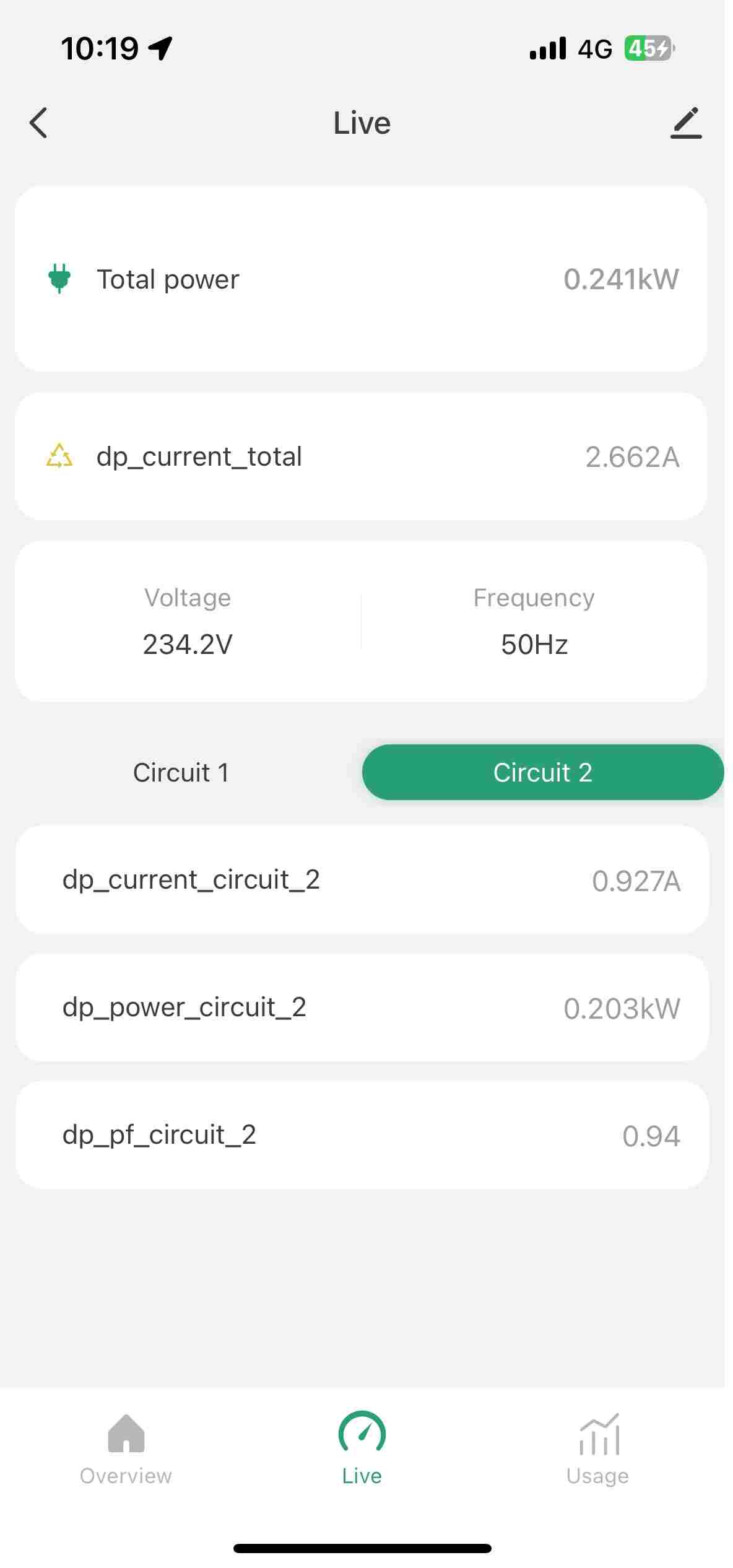Go back using the top-left arrow
The width and height of the screenshot is (733, 1568).
[38, 123]
